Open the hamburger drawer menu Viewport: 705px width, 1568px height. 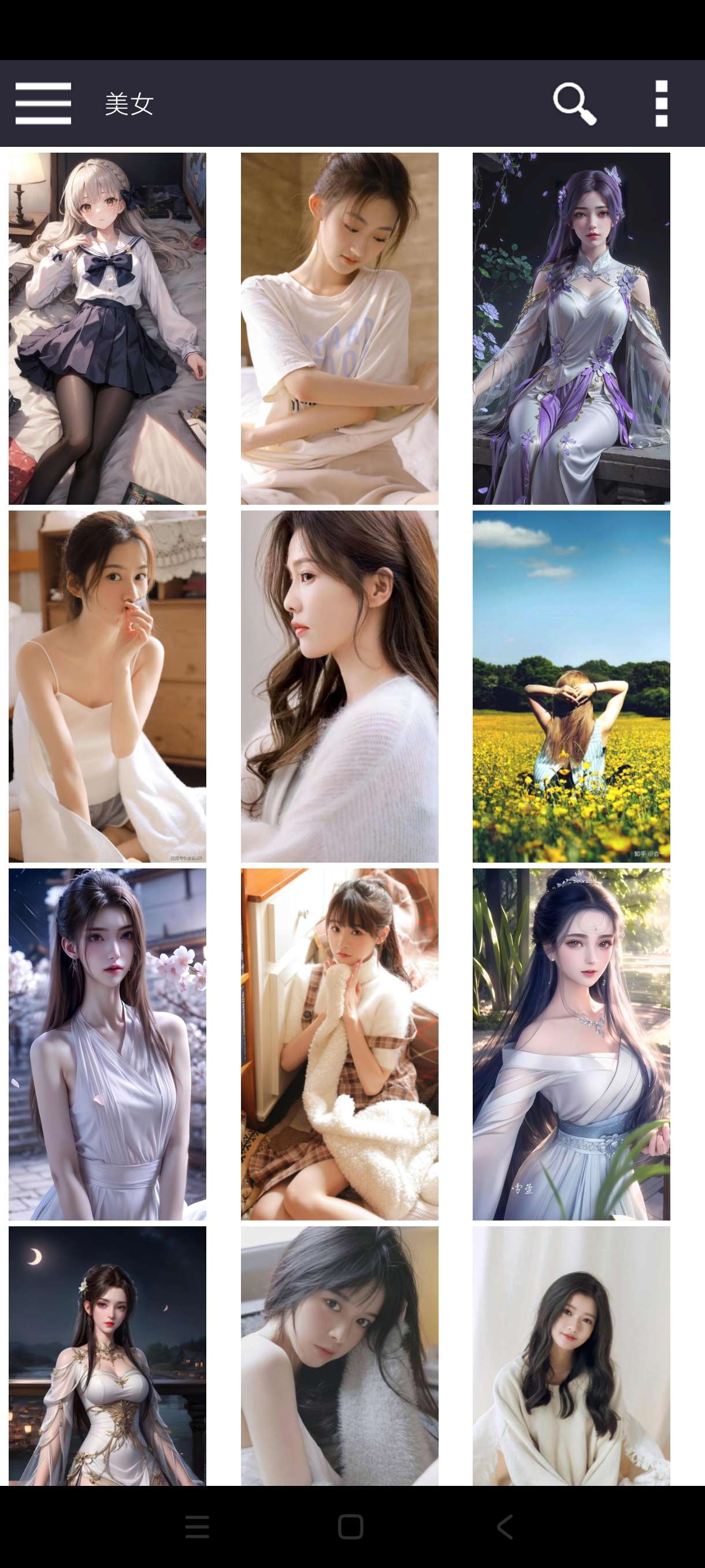(x=43, y=103)
